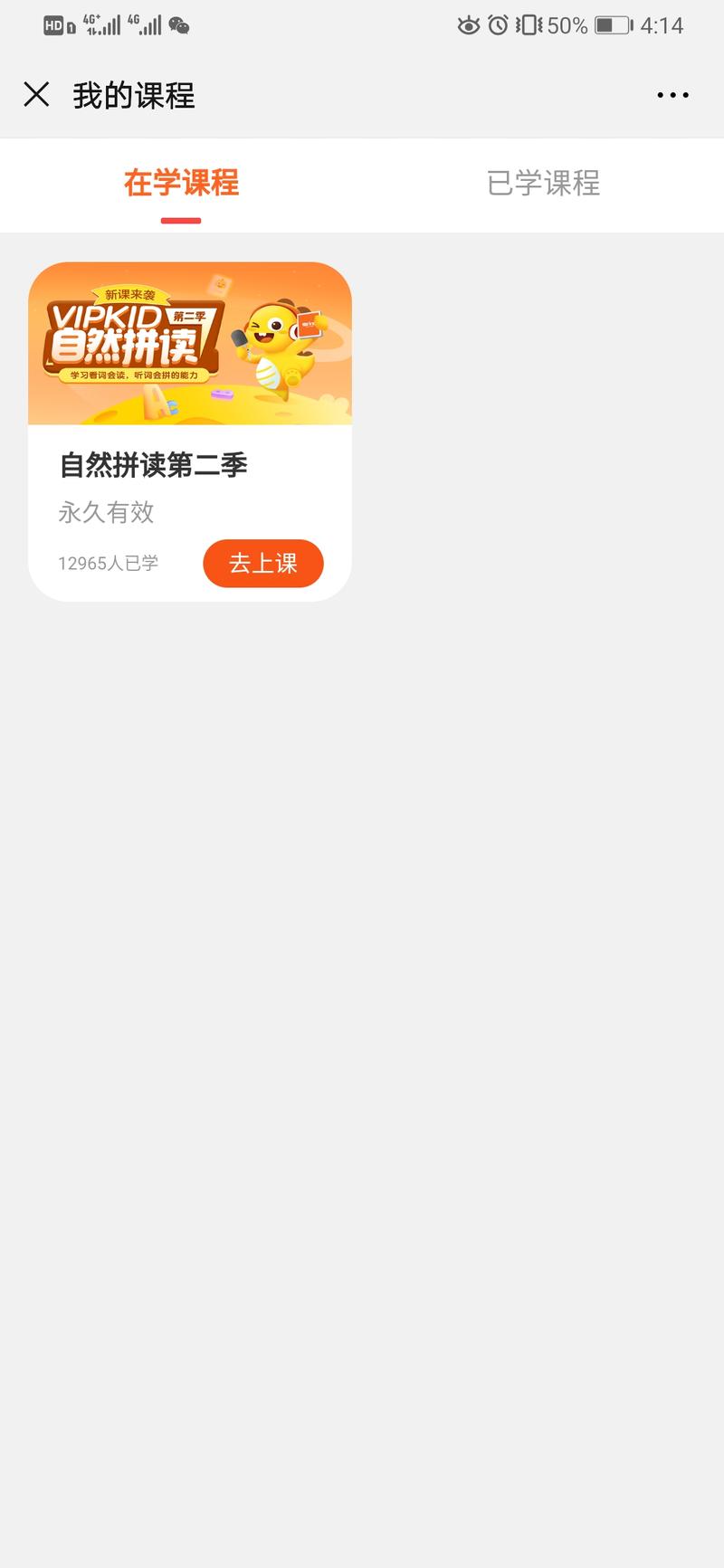Tap the 去上课 button
The image size is (724, 1568).
(263, 563)
